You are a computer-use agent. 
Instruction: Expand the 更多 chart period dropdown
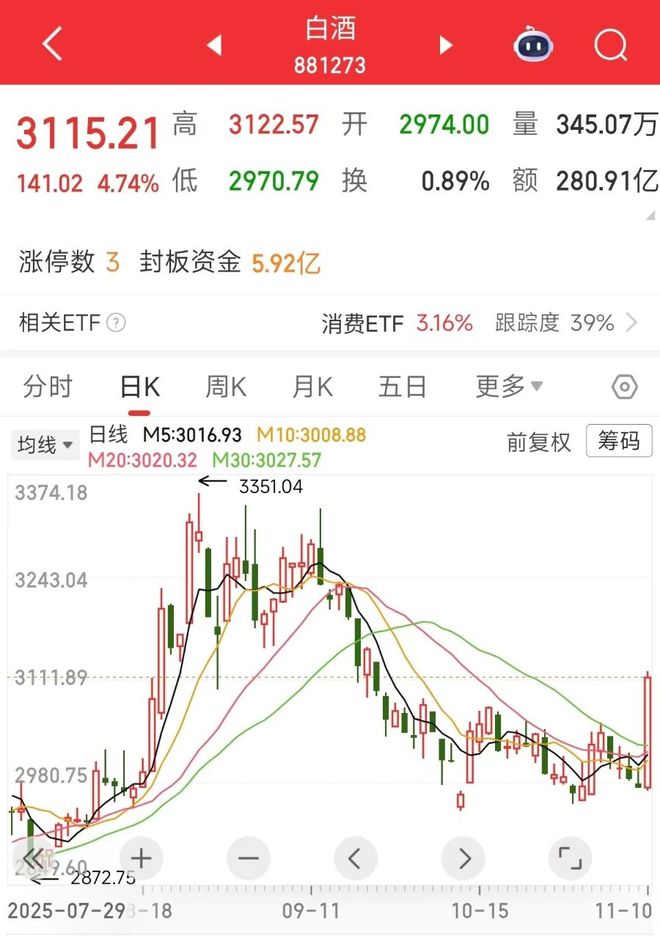click(509, 387)
